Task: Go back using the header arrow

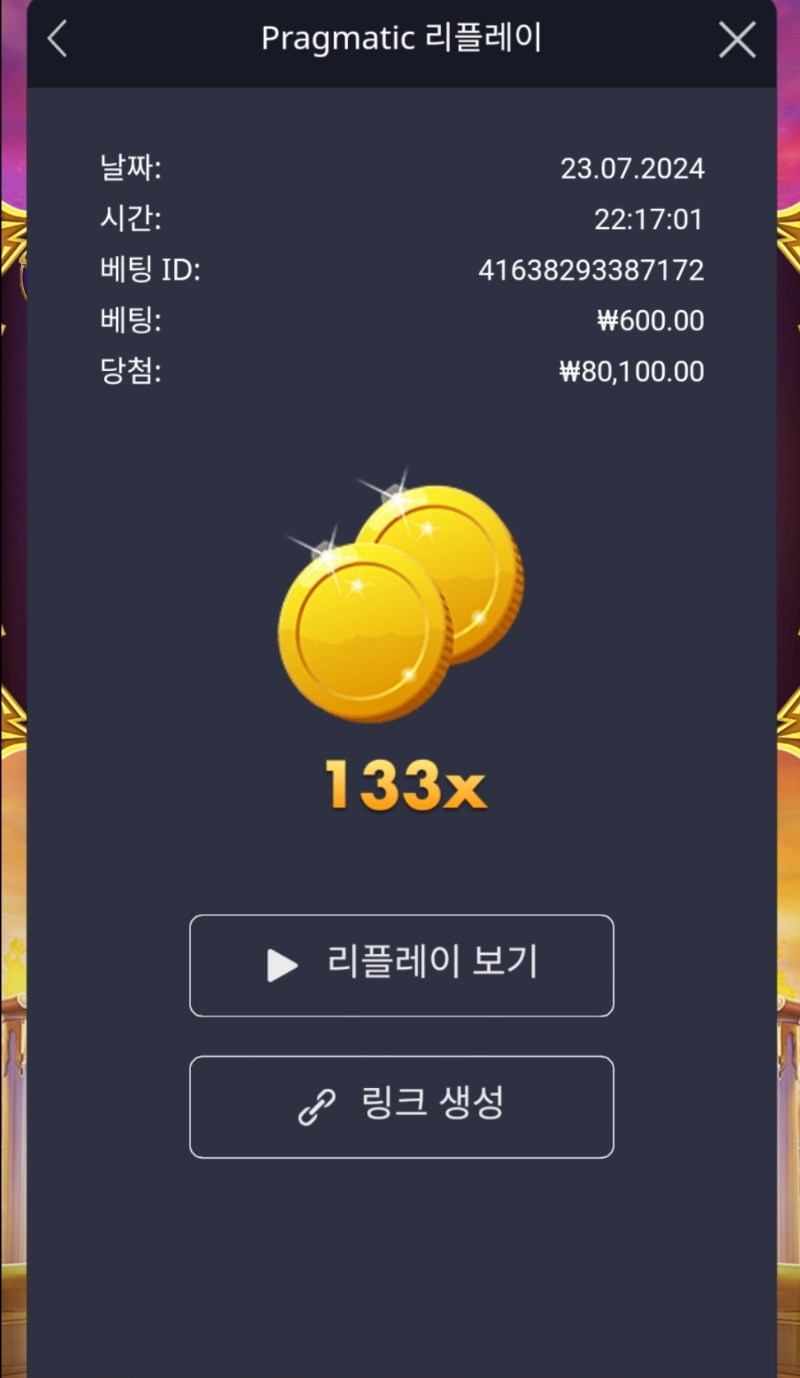Action: pyautogui.click(x=57, y=40)
